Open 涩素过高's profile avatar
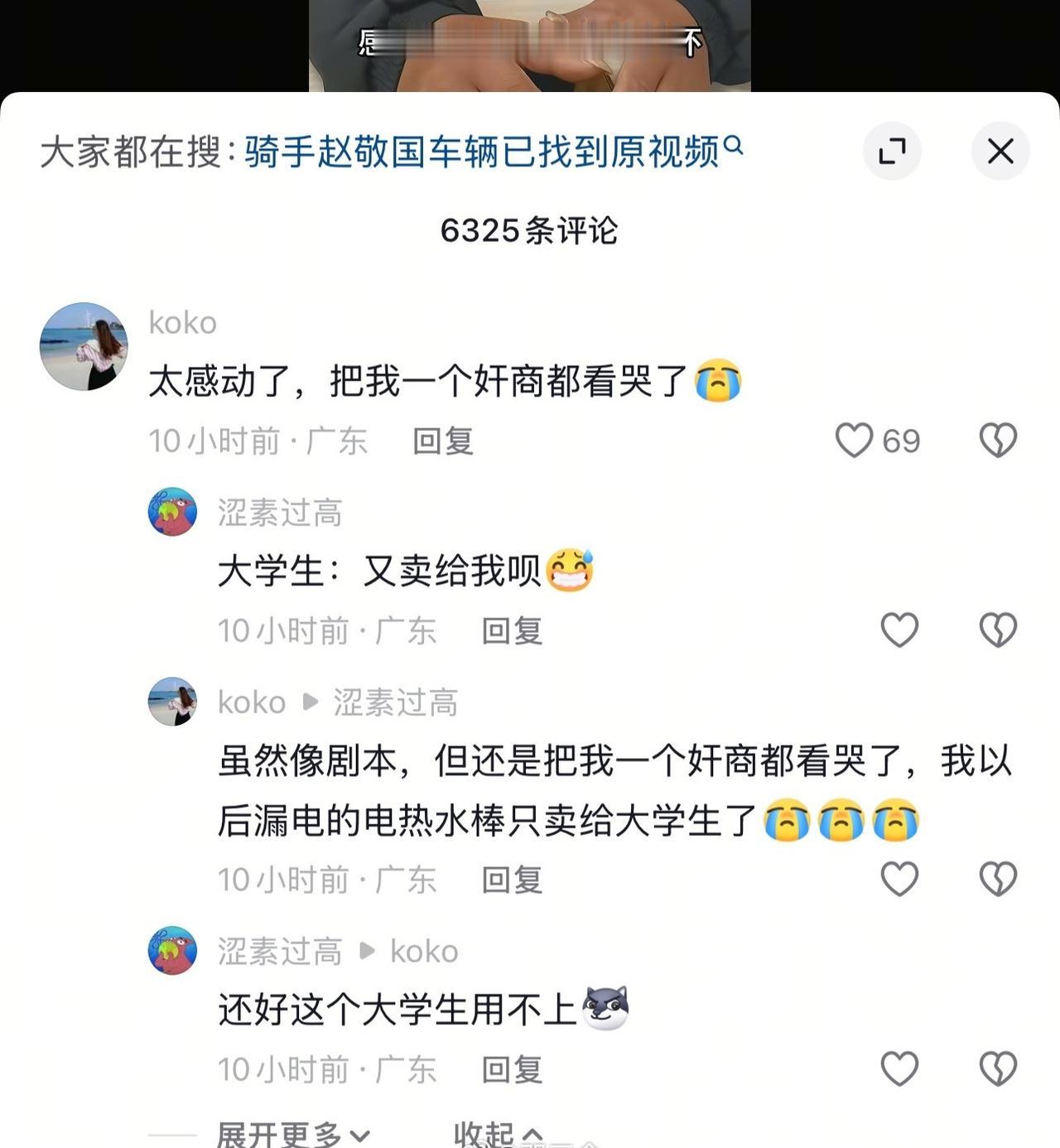 [171, 512]
